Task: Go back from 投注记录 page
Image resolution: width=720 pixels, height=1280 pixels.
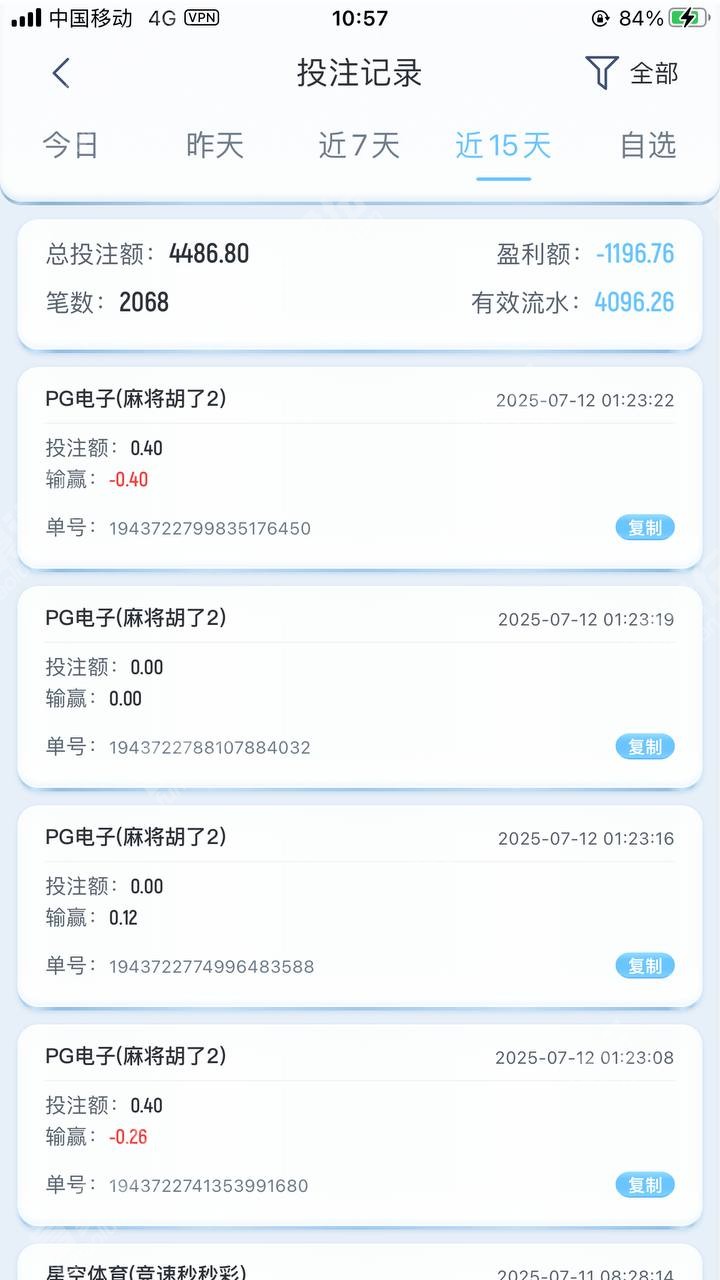Action: [61, 73]
